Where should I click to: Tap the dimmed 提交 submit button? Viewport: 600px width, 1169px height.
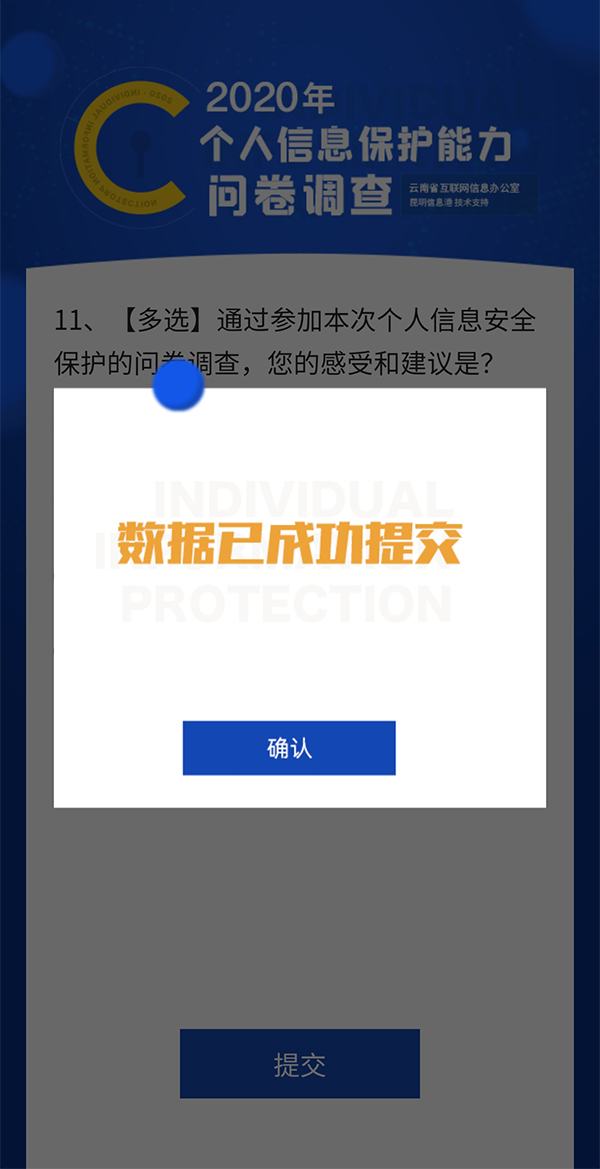point(300,1064)
